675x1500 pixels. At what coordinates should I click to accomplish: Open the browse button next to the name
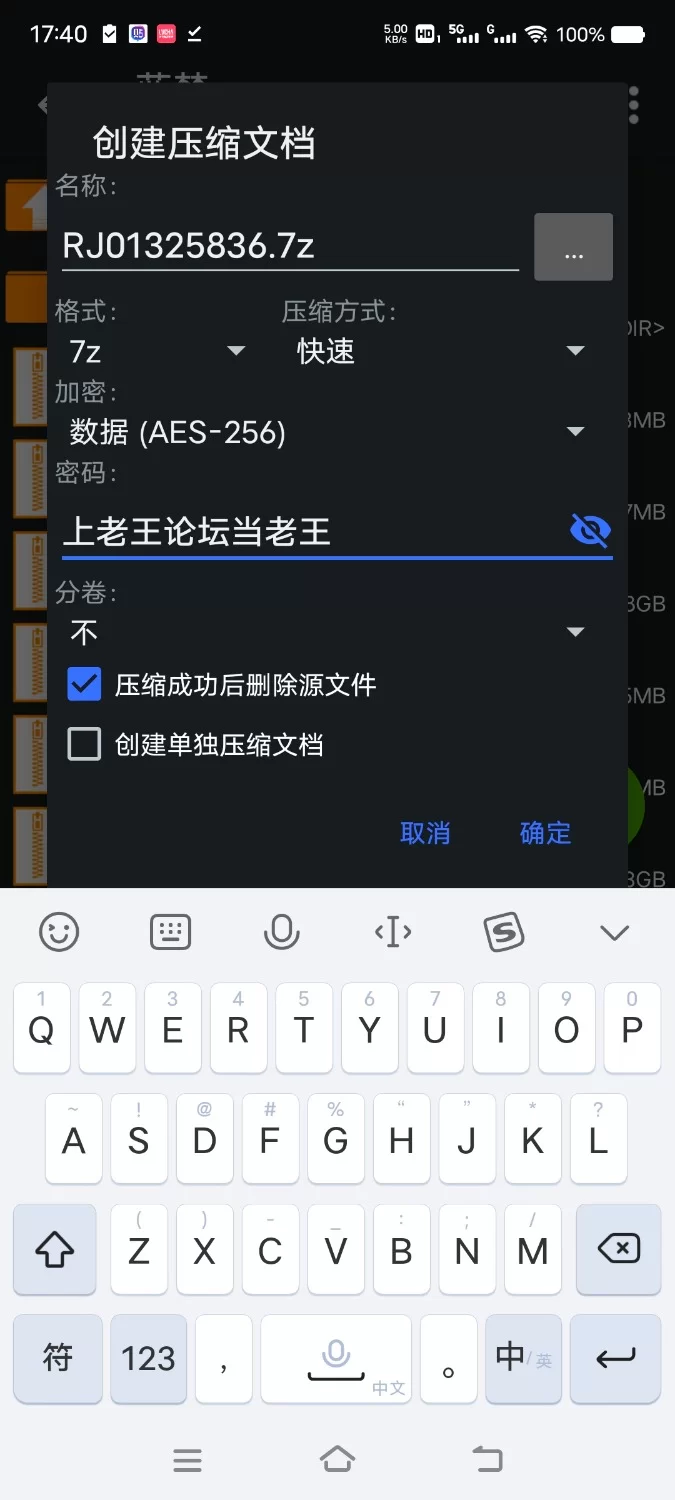pos(573,247)
